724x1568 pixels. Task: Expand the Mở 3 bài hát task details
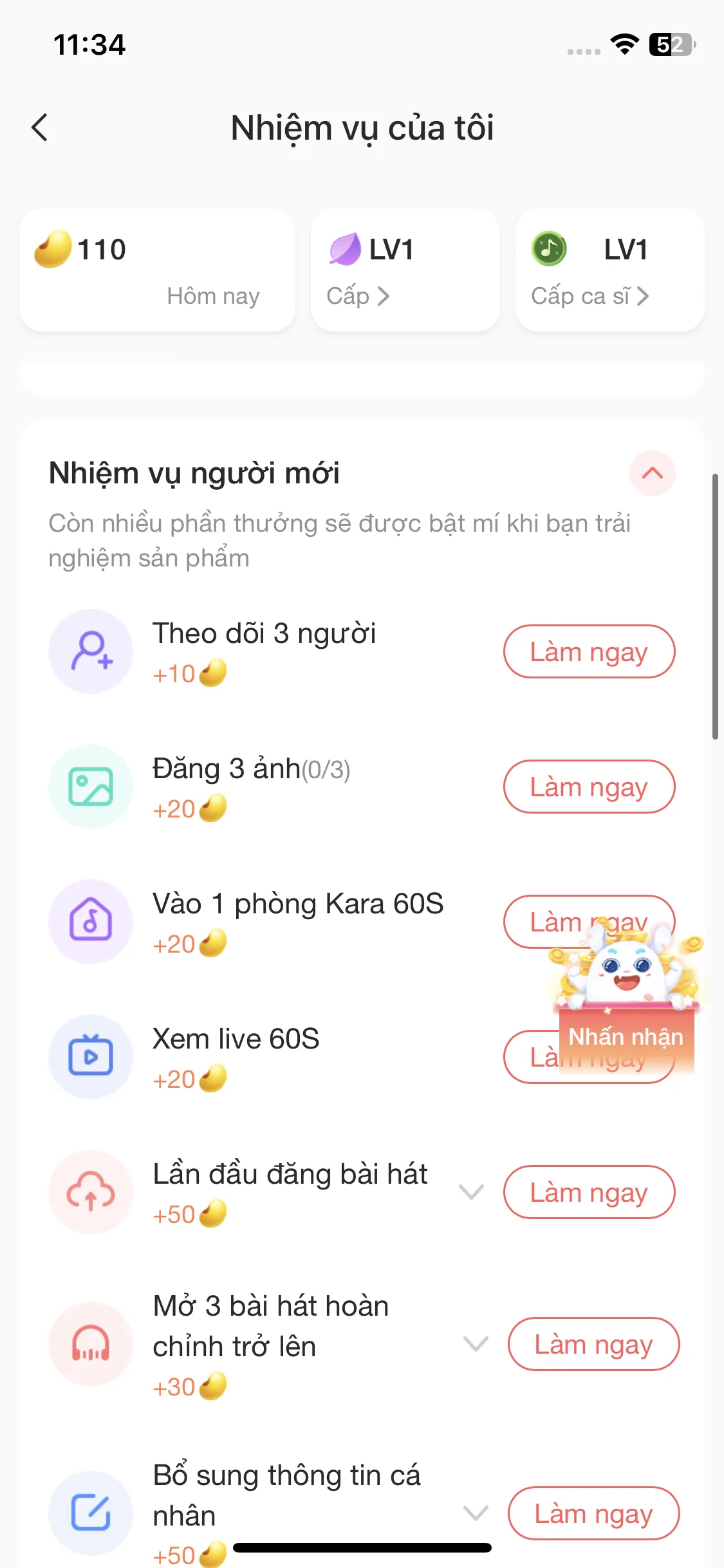pos(475,1344)
